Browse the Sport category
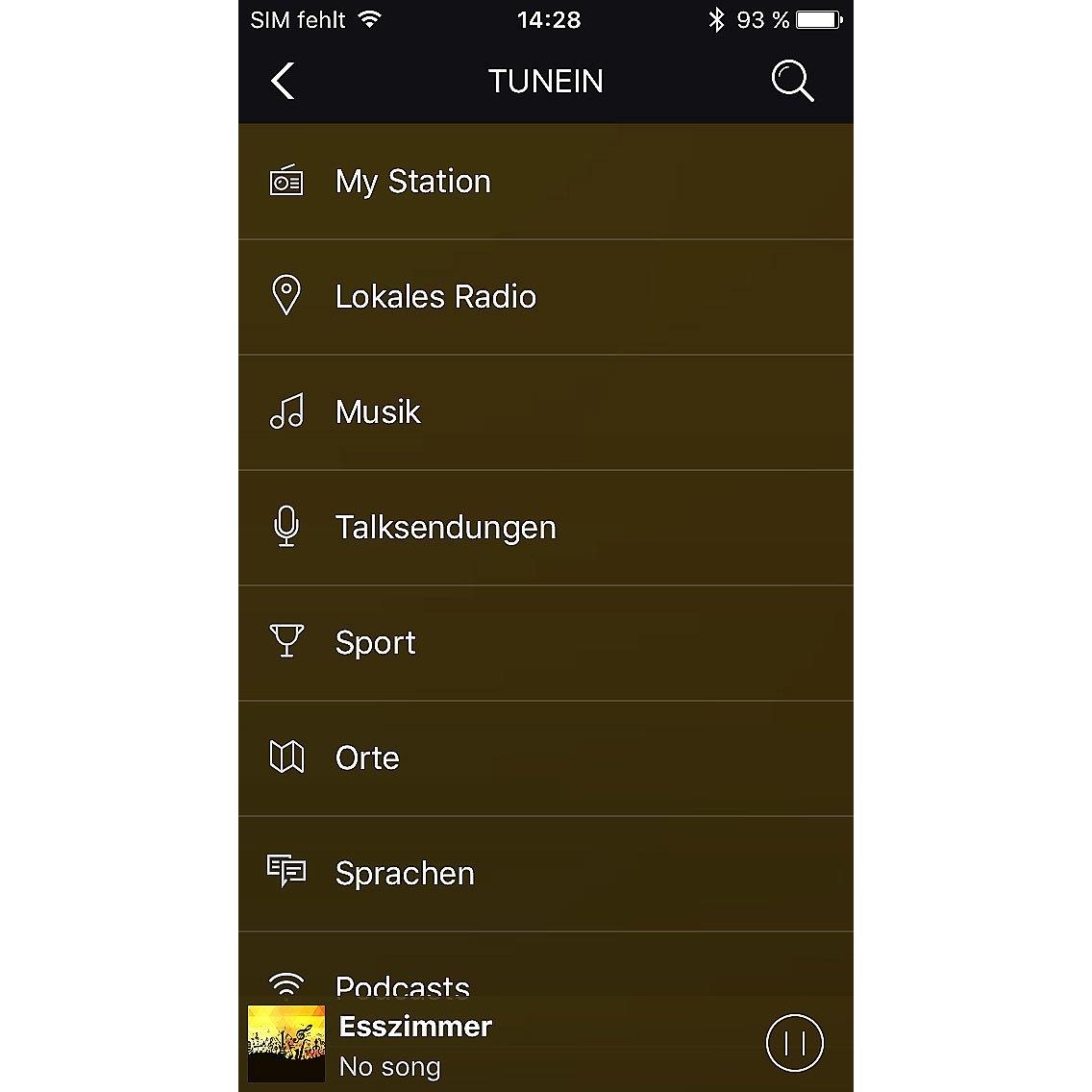Image resolution: width=1092 pixels, height=1092 pixels. pyautogui.click(x=545, y=643)
